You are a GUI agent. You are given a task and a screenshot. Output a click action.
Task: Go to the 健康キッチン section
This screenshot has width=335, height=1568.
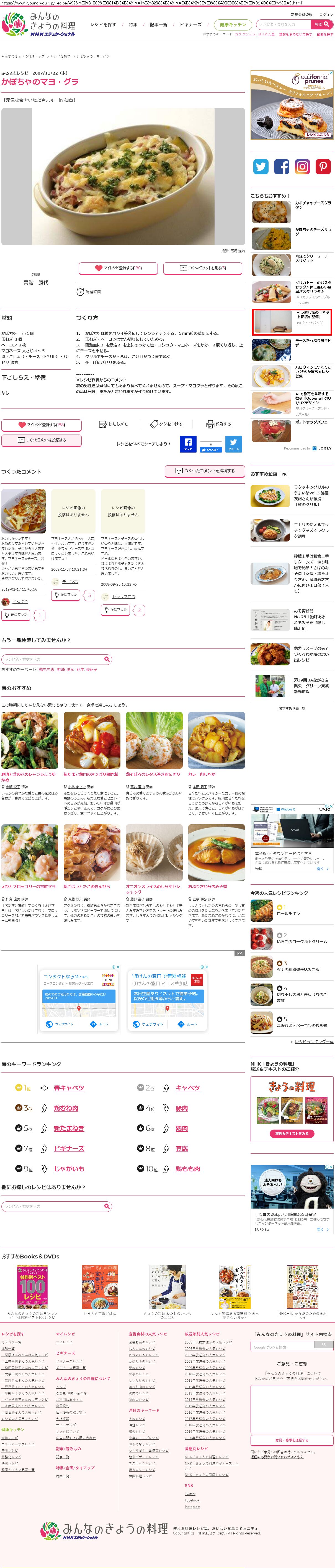233,25
